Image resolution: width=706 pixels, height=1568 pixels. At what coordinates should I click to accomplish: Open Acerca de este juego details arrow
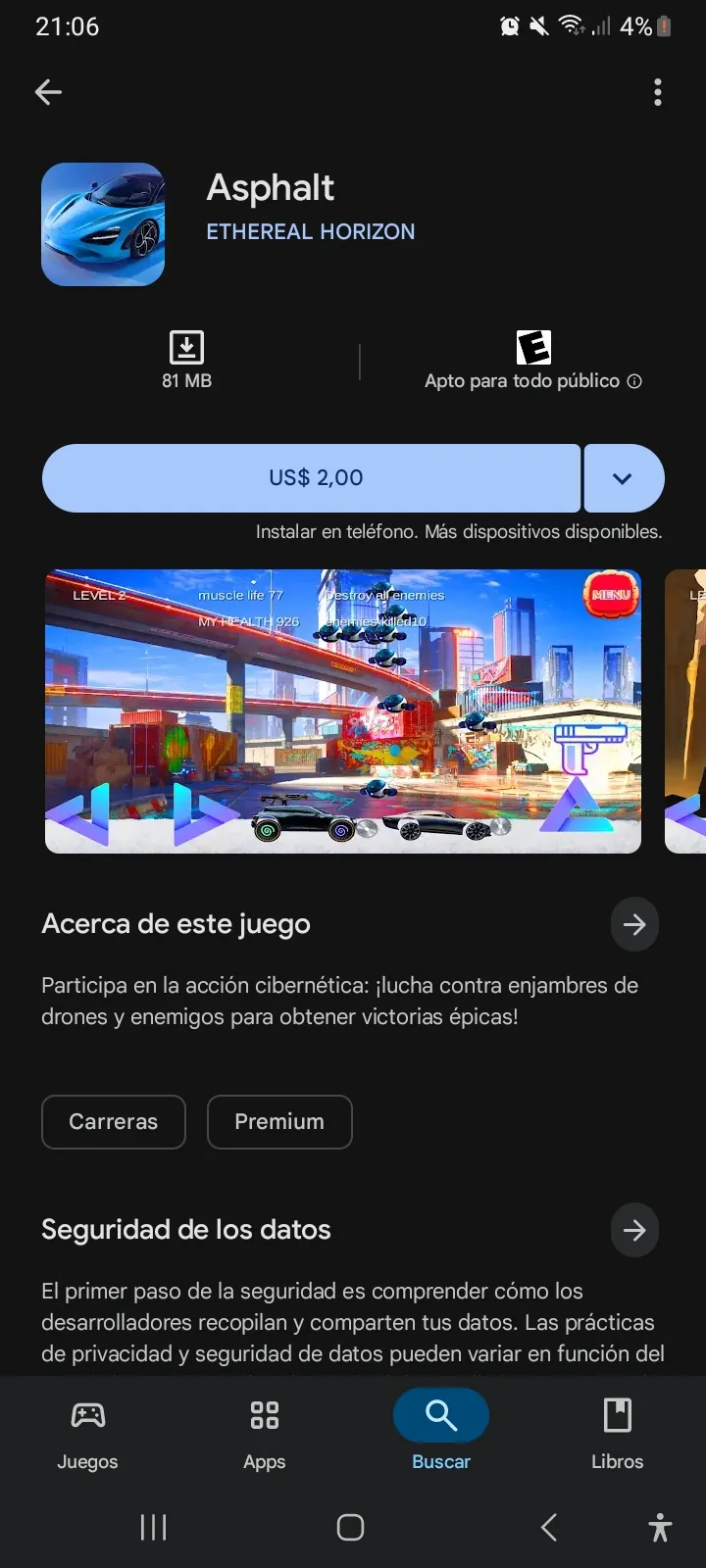pyautogui.click(x=634, y=924)
